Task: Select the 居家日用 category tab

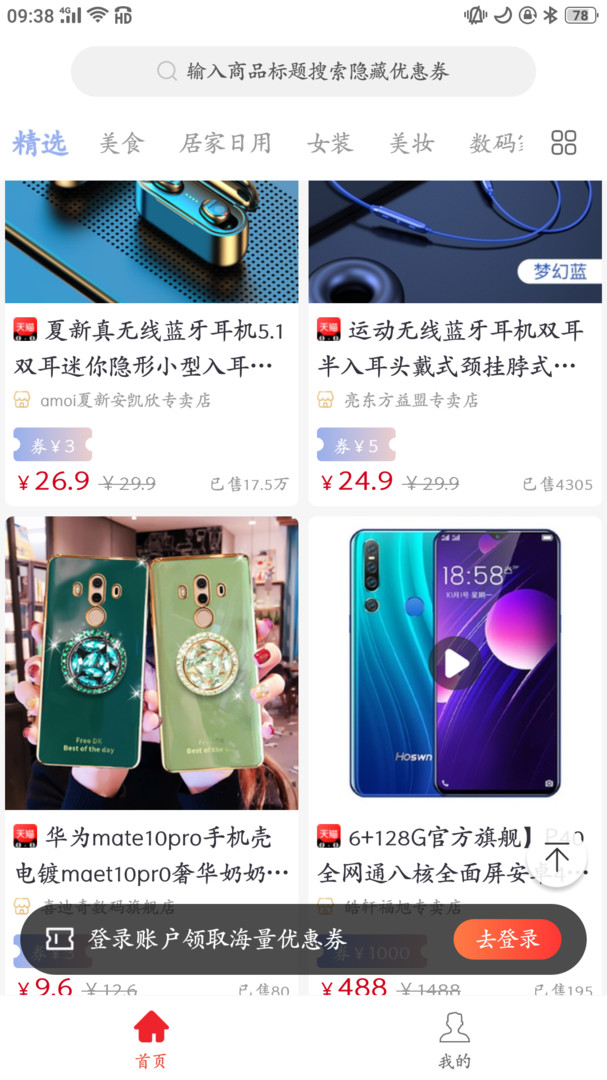Action: click(225, 143)
